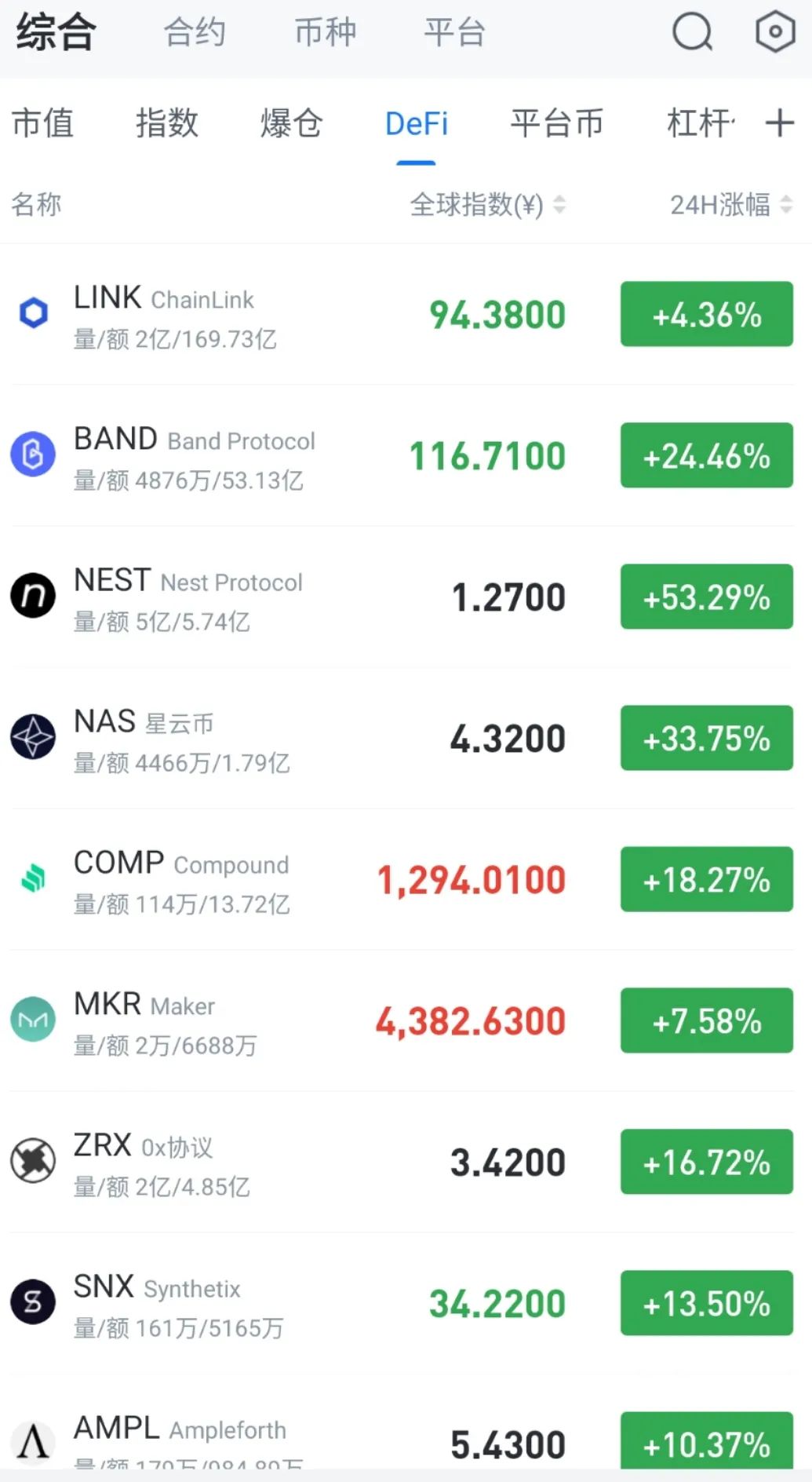Open the hexagon settings icon
The width and height of the screenshot is (812, 1482).
click(775, 32)
